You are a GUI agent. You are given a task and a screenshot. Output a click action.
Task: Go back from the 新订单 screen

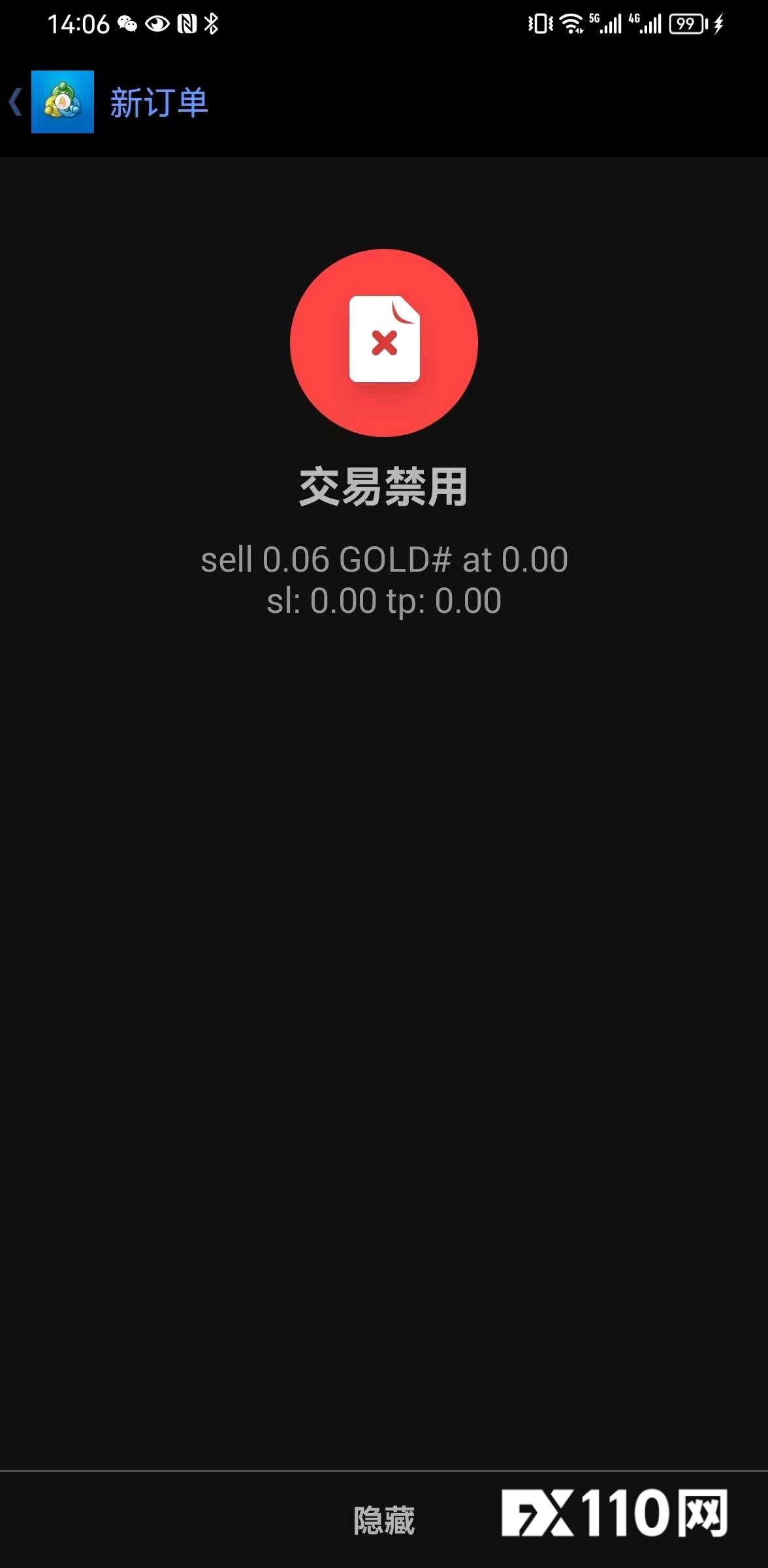point(16,103)
